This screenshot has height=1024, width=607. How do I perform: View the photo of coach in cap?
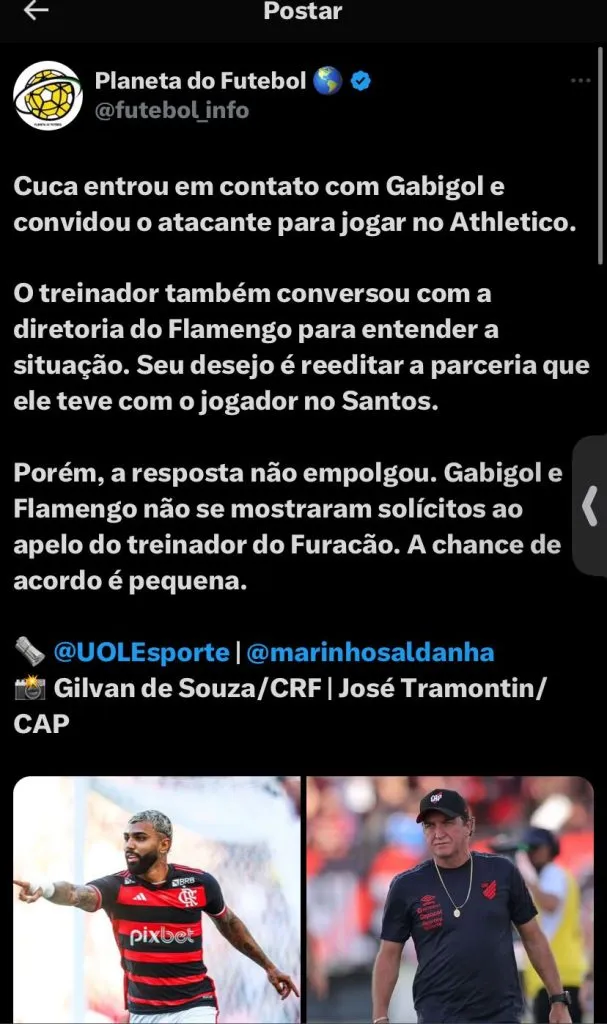click(450, 900)
